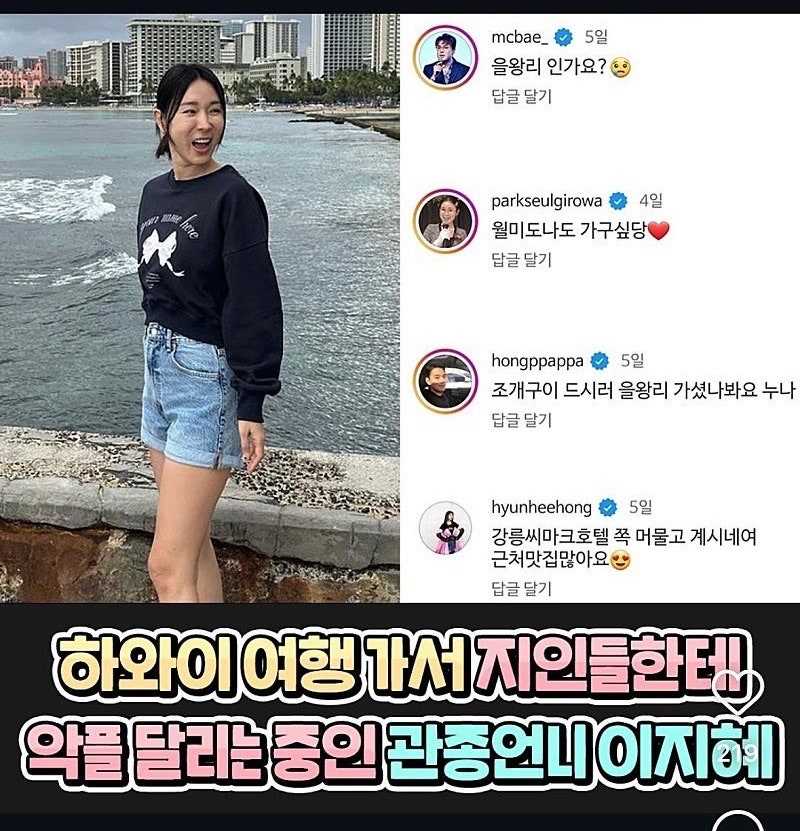This screenshot has width=800, height=831.
Task: Like this reel with the heart icon
Action: tap(738, 692)
